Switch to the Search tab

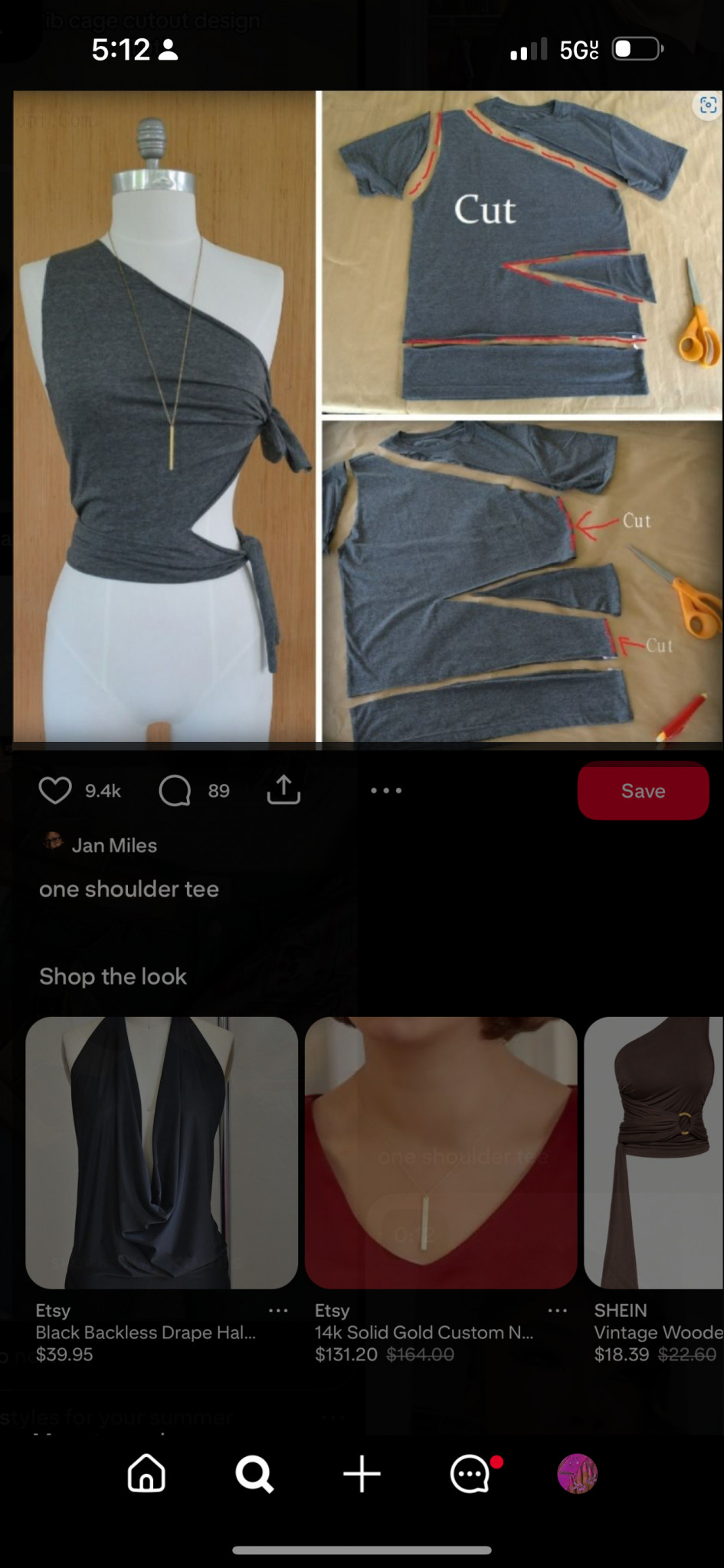point(254,1474)
